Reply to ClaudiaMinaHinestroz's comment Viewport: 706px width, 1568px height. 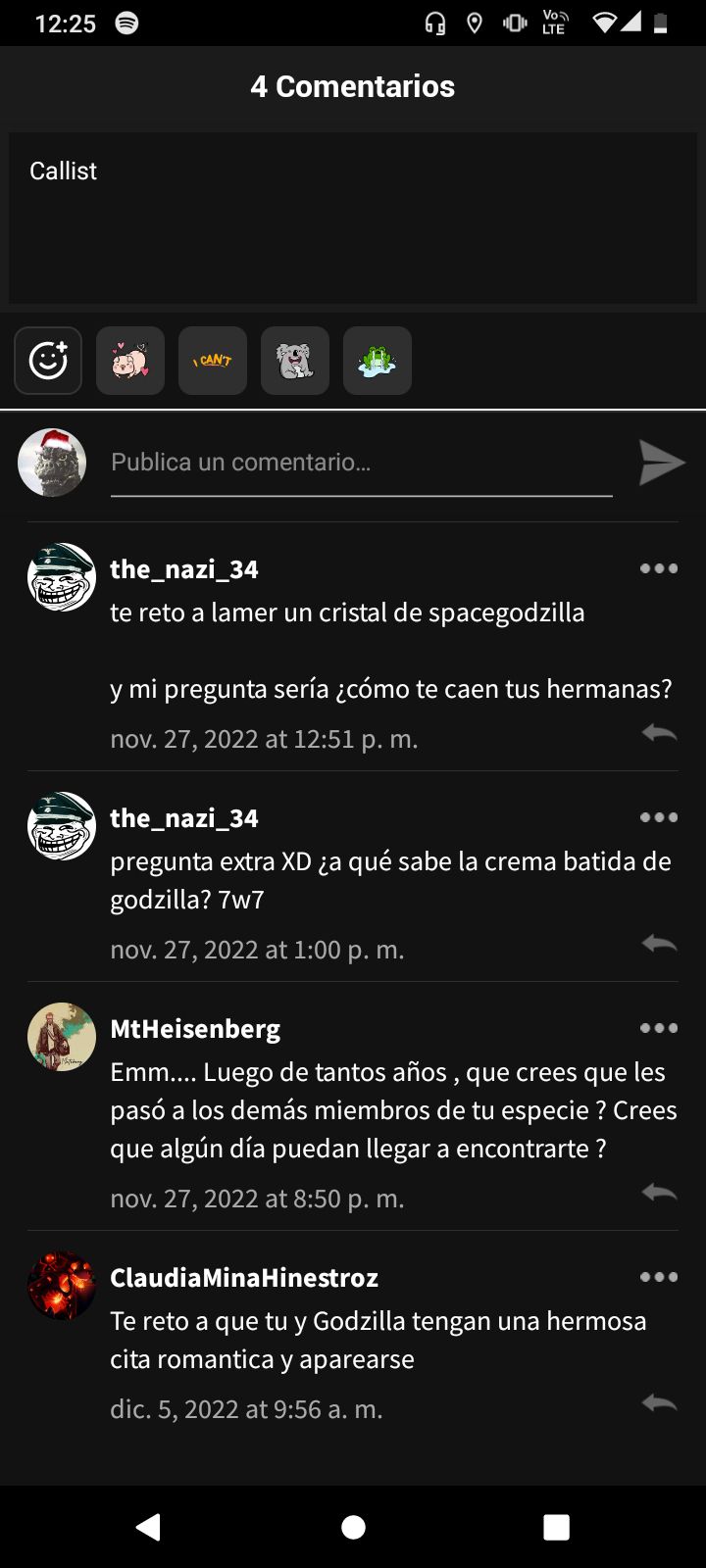[x=659, y=1403]
